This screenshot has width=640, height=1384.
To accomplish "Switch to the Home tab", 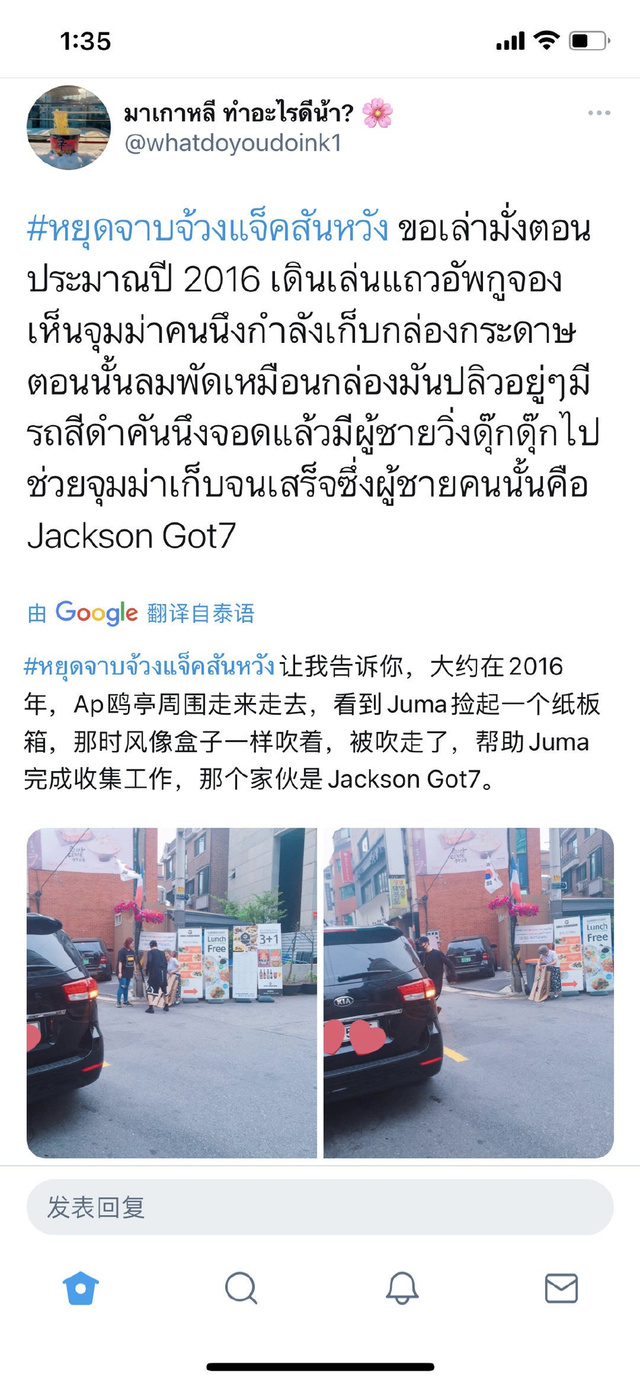I will (x=80, y=1288).
